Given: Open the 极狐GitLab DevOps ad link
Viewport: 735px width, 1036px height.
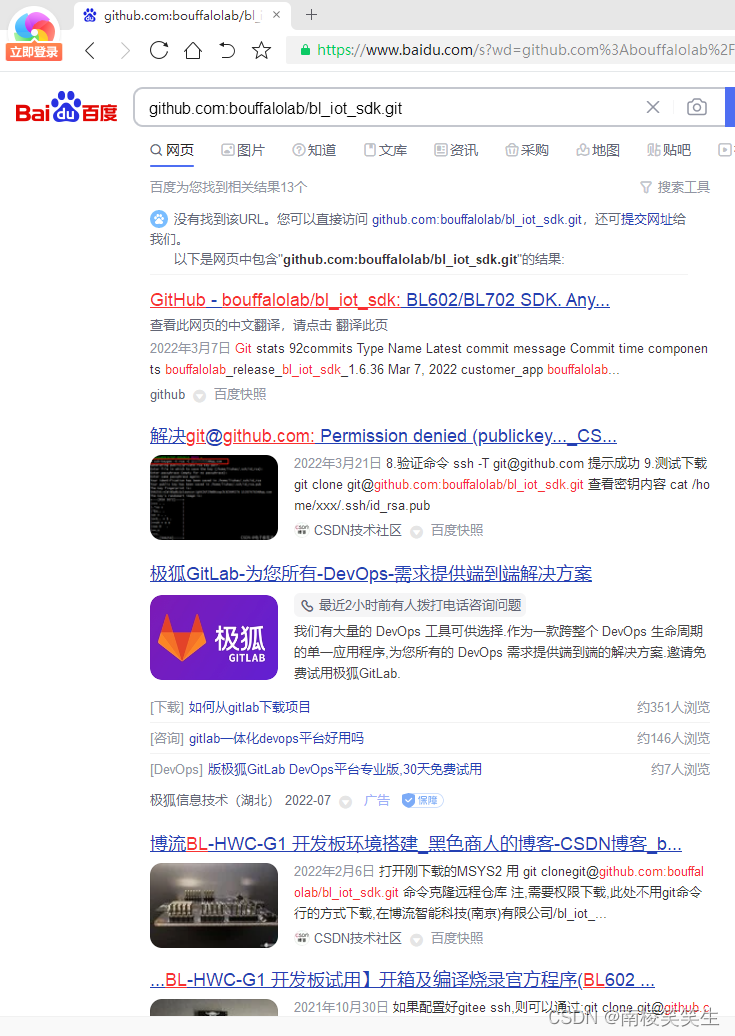Looking at the screenshot, I should tap(370, 574).
